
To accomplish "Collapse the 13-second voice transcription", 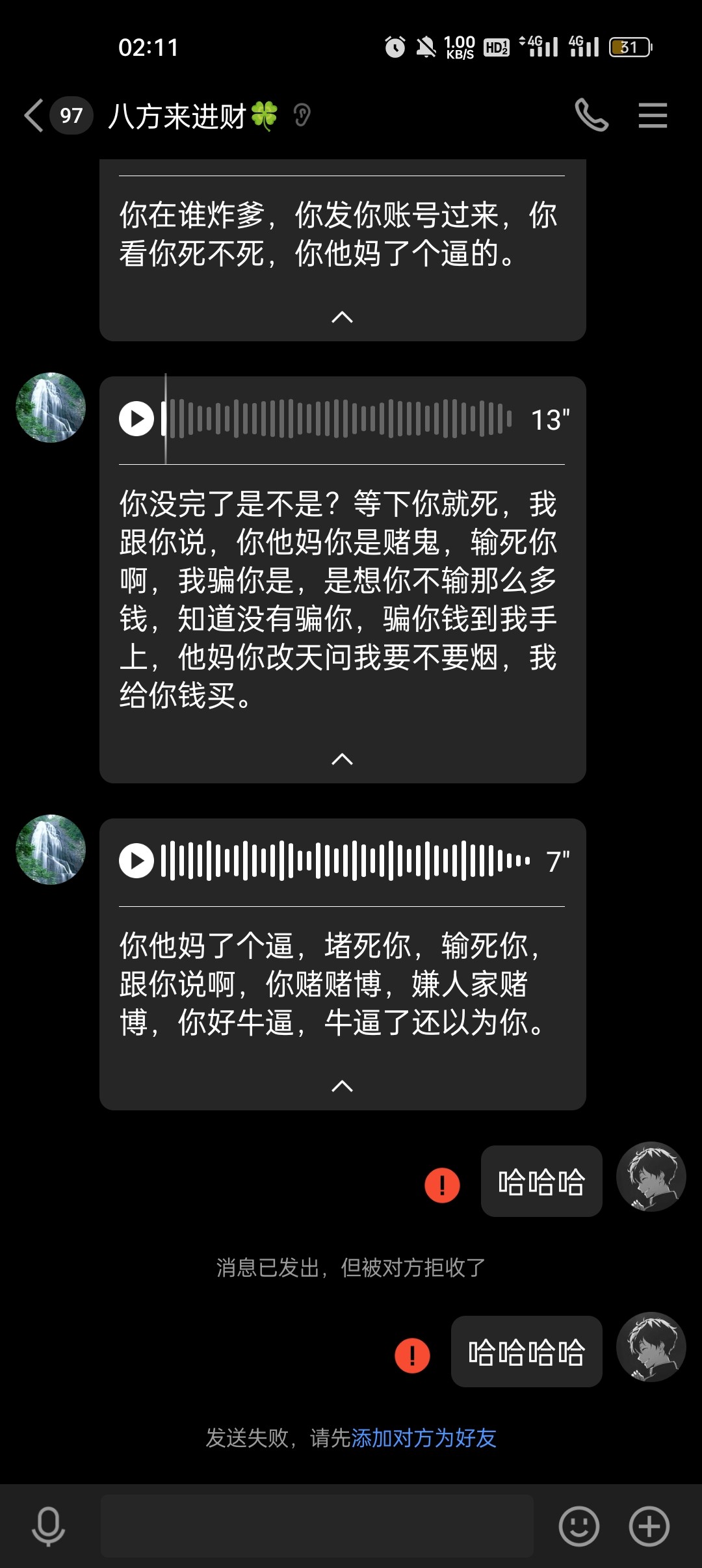I will point(343,758).
